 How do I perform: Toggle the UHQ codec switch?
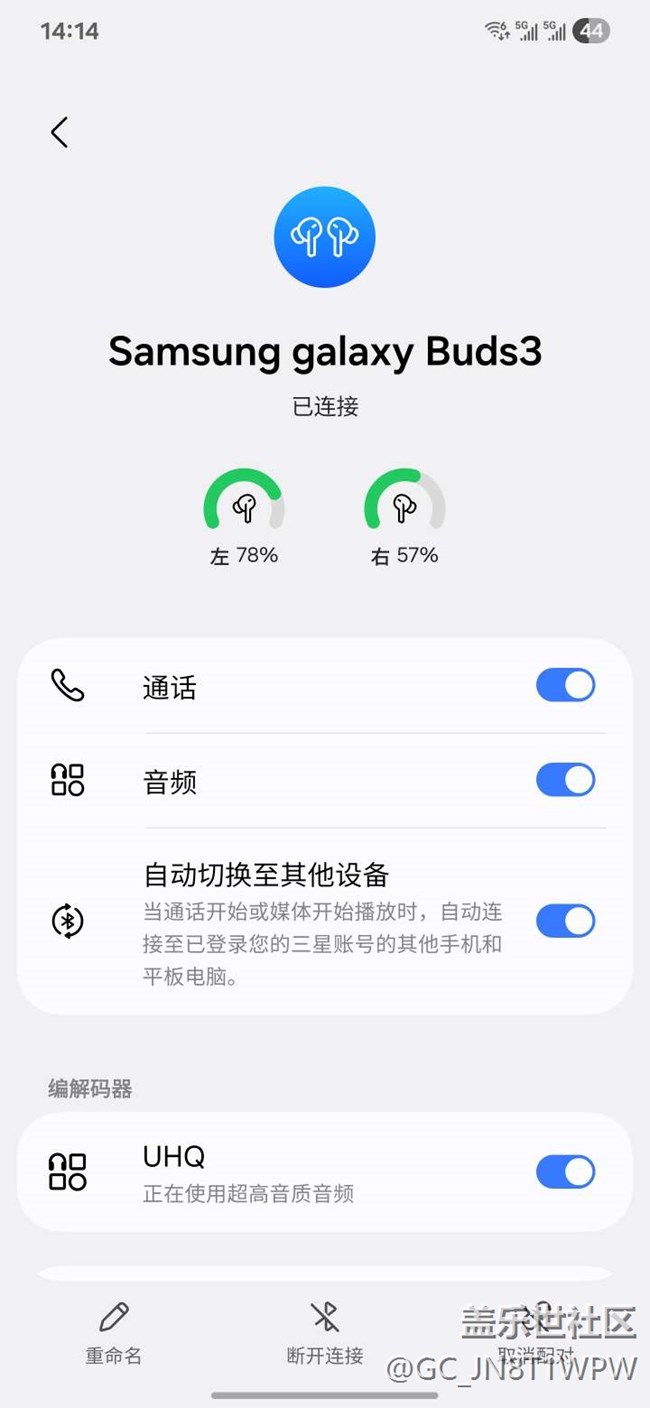pyautogui.click(x=566, y=1172)
